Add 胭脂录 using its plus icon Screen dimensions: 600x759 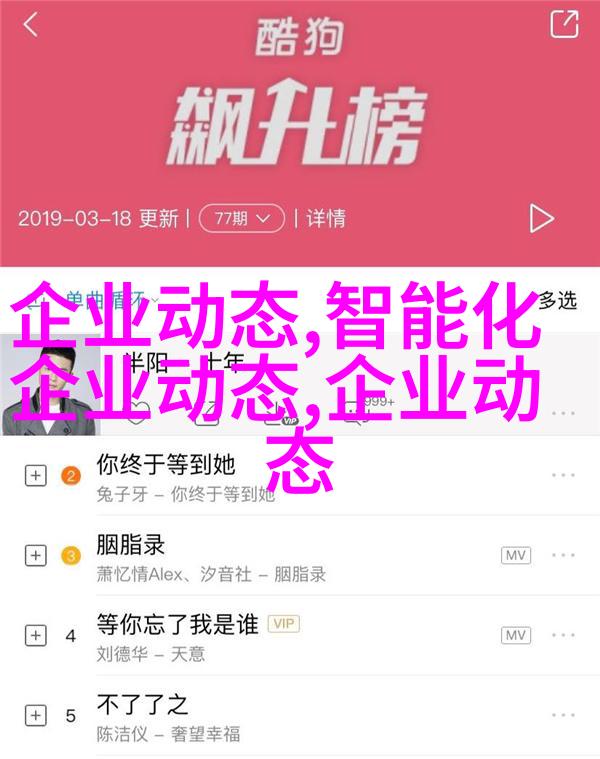35,556
